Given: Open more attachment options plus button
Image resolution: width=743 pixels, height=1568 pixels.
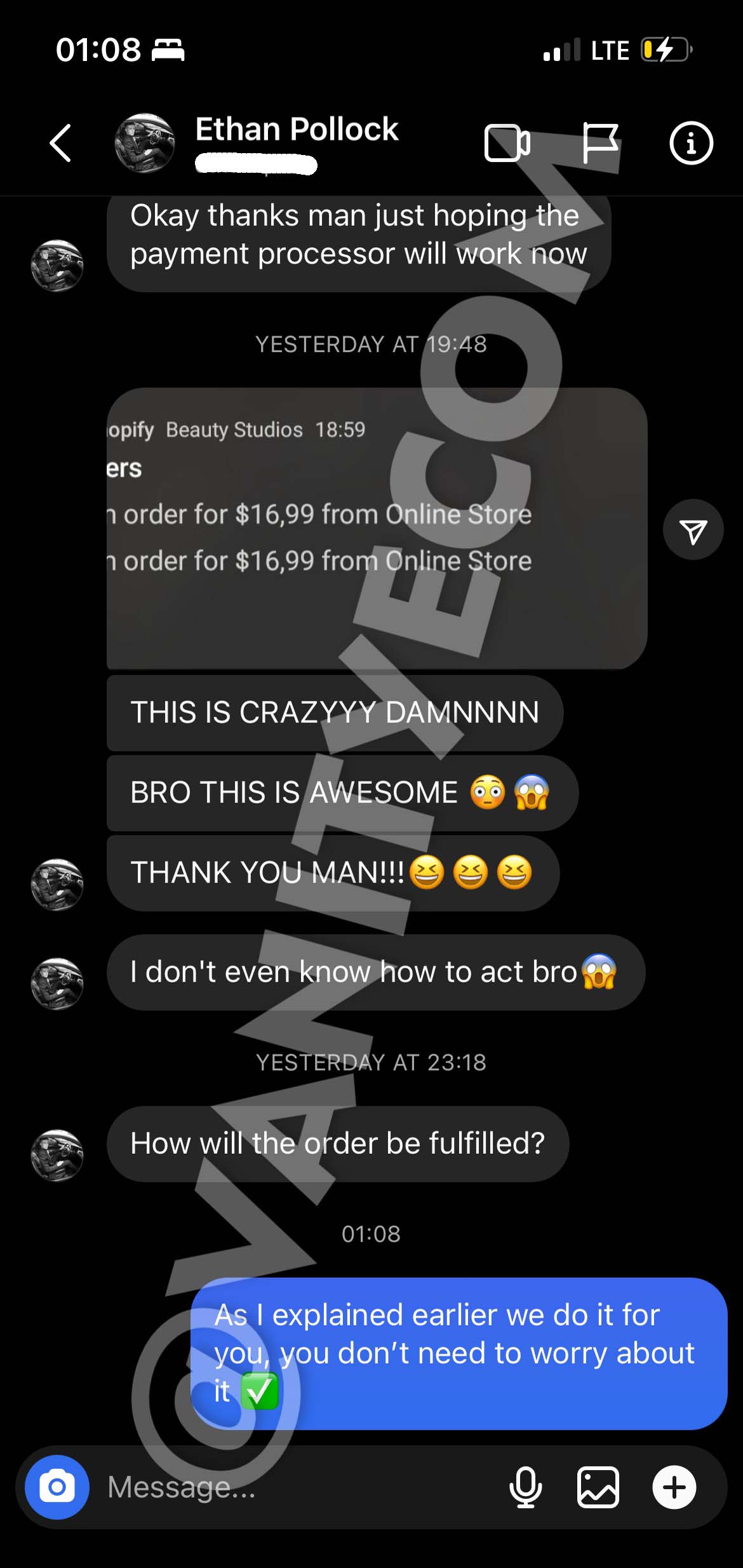Looking at the screenshot, I should point(674,1487).
